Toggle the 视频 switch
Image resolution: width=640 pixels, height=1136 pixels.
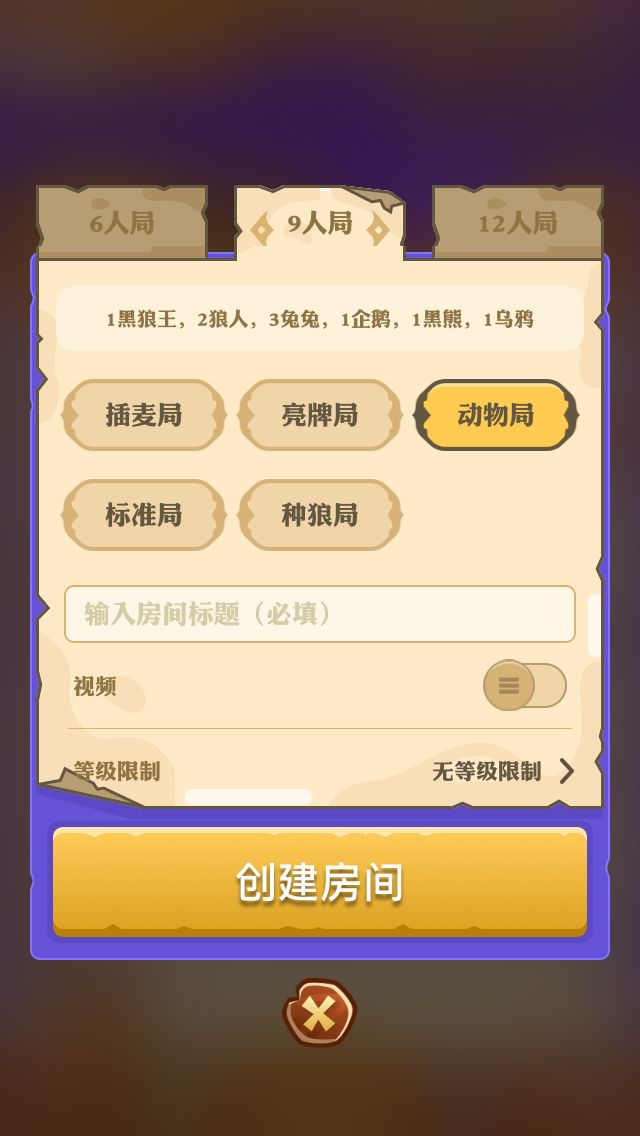[x=525, y=686]
